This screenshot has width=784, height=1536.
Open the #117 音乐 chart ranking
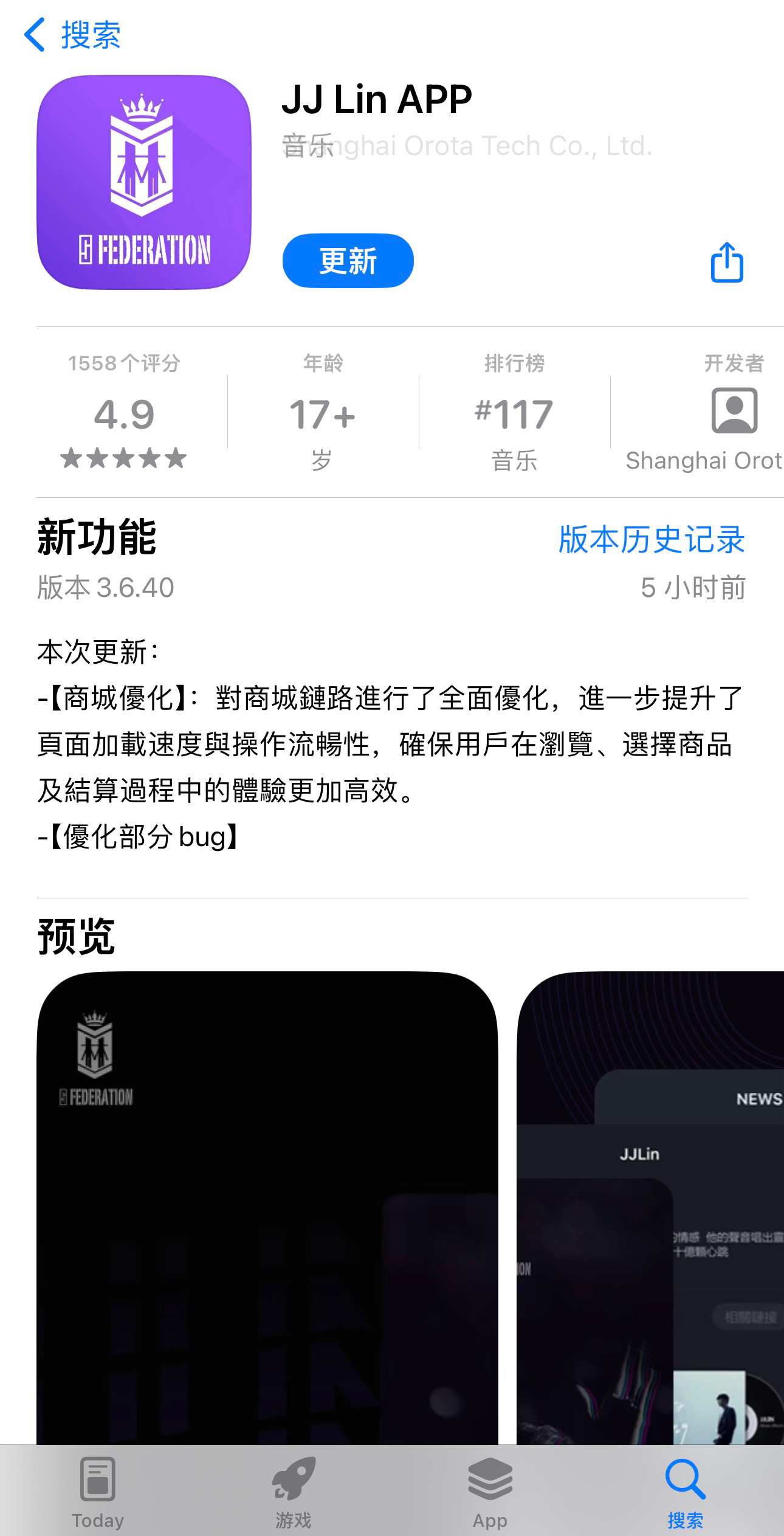click(x=514, y=413)
